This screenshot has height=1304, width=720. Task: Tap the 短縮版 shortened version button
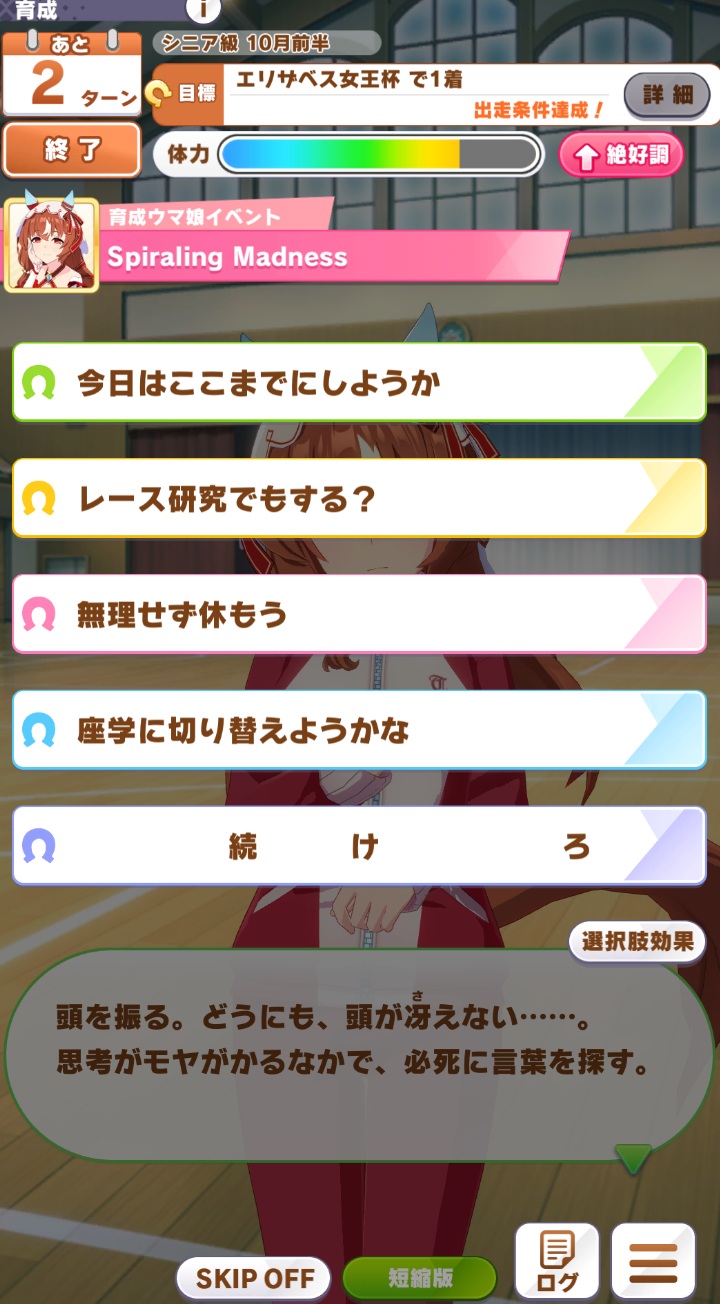click(420, 1278)
